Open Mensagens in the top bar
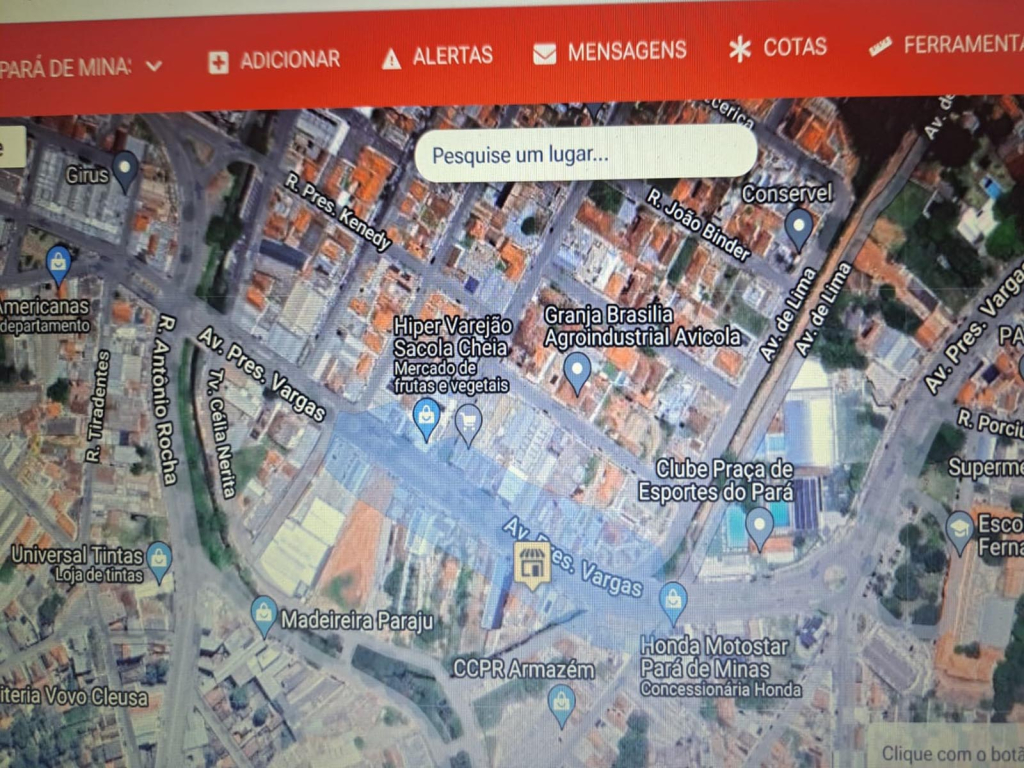Viewport: 1024px width, 768px height. click(x=610, y=51)
